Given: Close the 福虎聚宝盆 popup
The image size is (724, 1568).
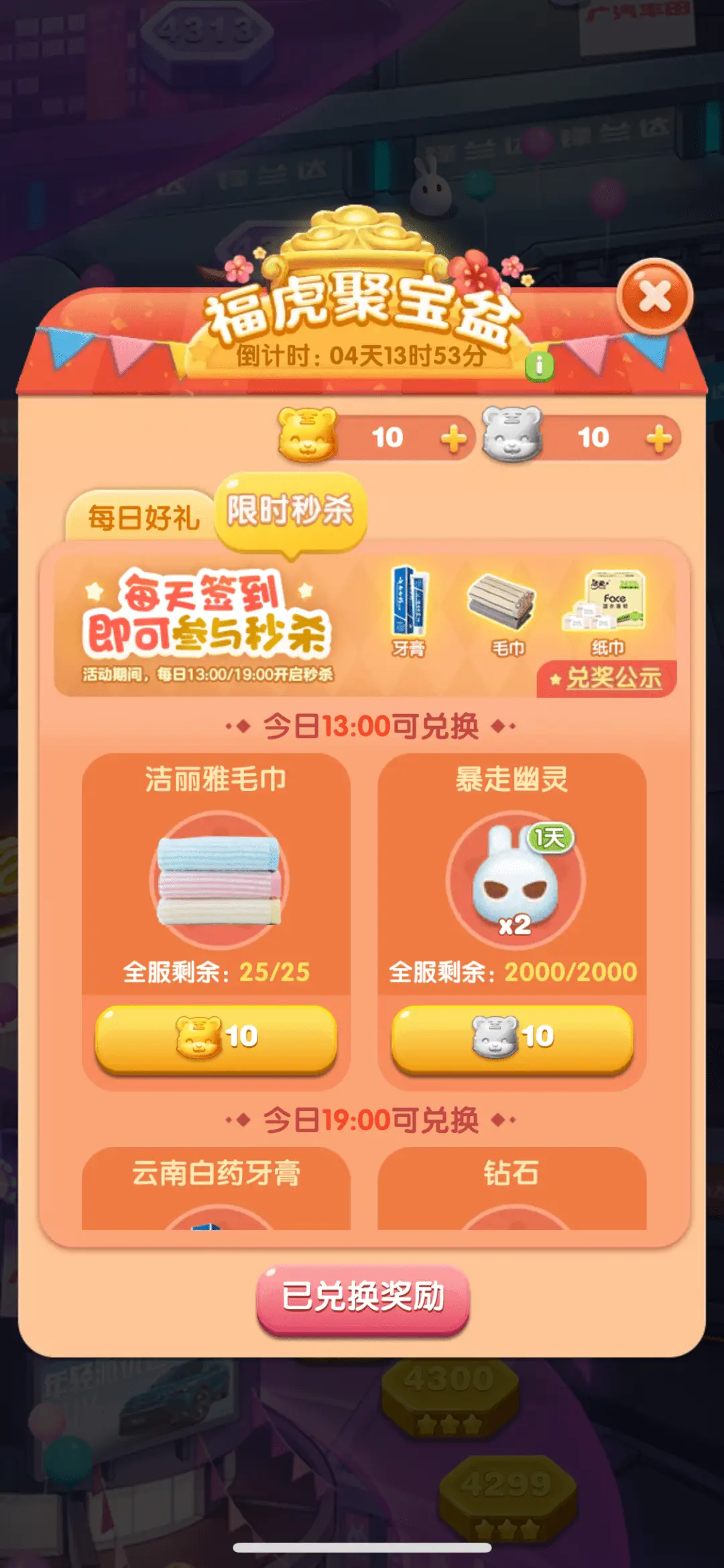Looking at the screenshot, I should tap(654, 296).
